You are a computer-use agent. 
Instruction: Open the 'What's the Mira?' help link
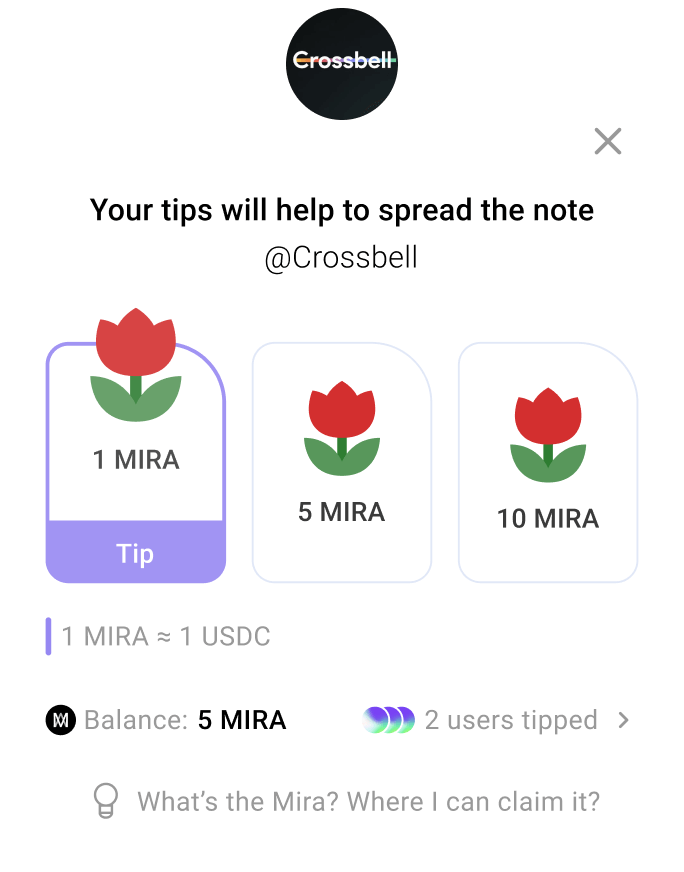[x=367, y=801]
